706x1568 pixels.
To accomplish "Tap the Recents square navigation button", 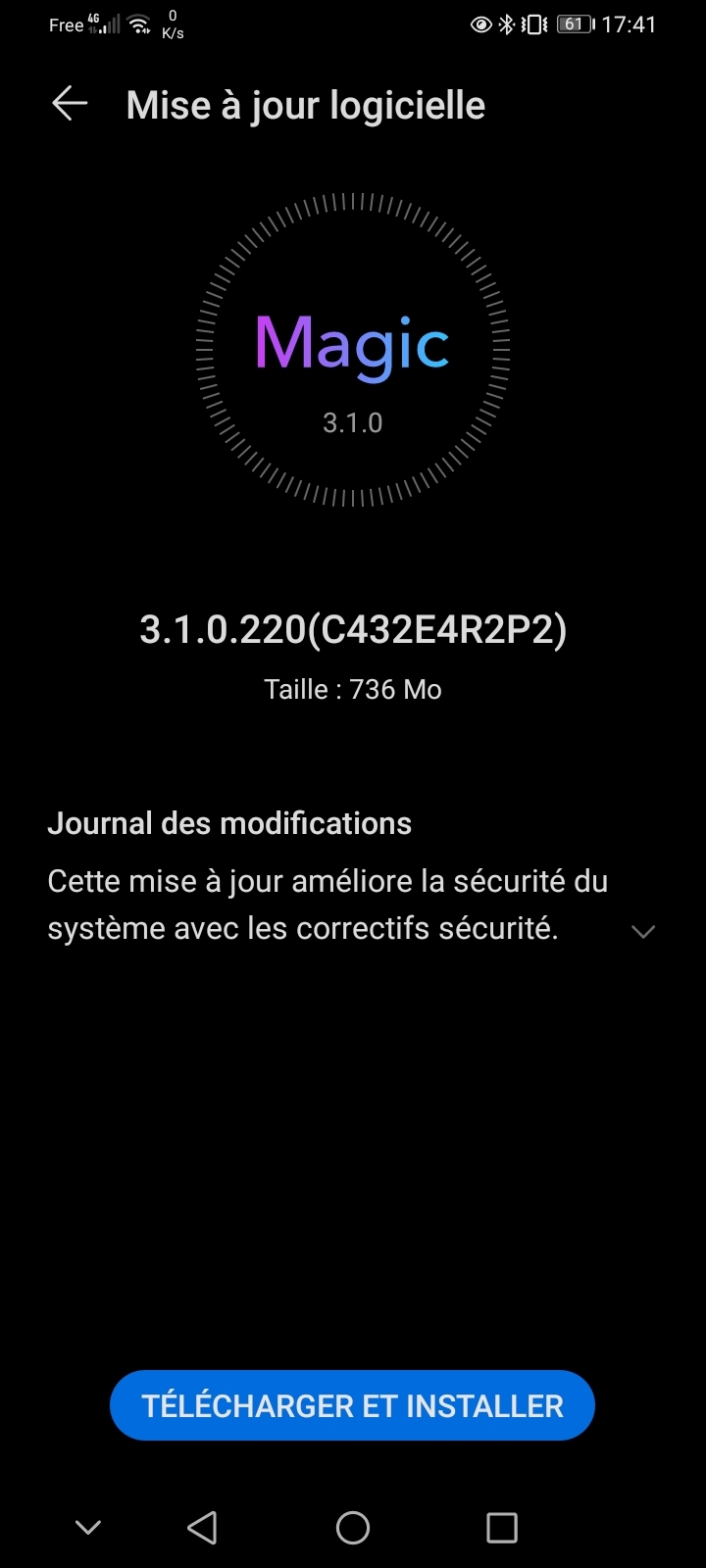I will point(501,1527).
